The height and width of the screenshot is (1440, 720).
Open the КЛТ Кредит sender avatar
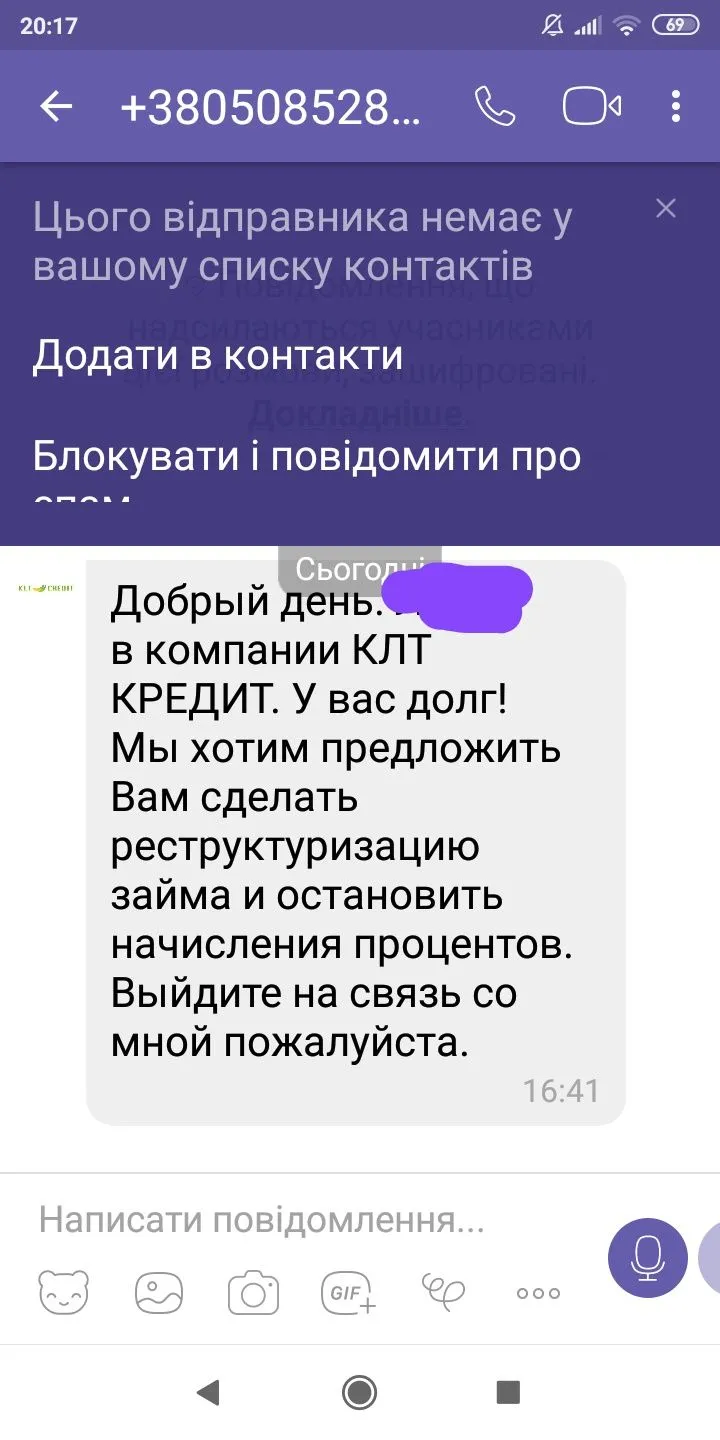coord(46,588)
